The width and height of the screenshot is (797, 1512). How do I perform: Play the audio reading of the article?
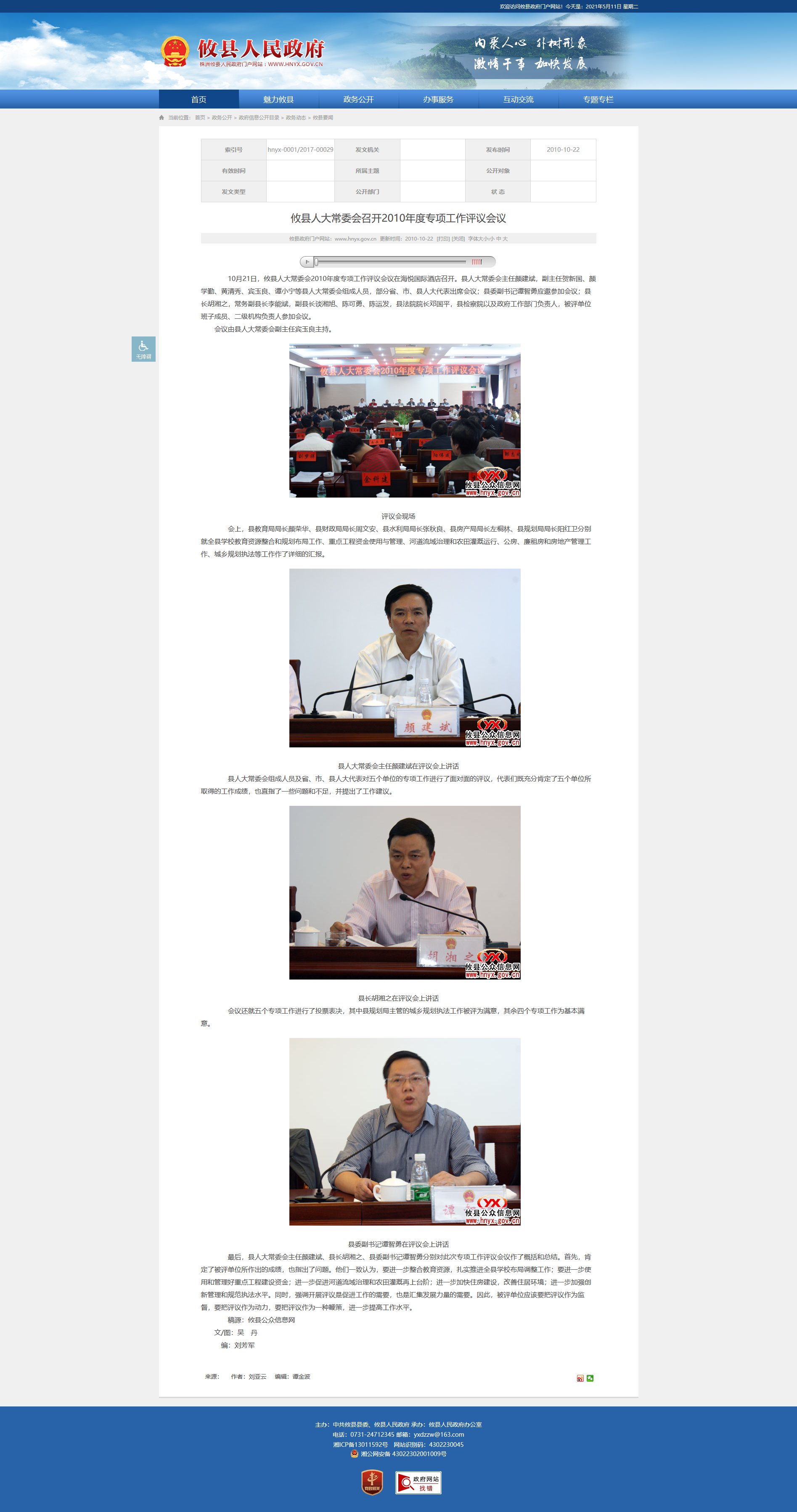307,262
